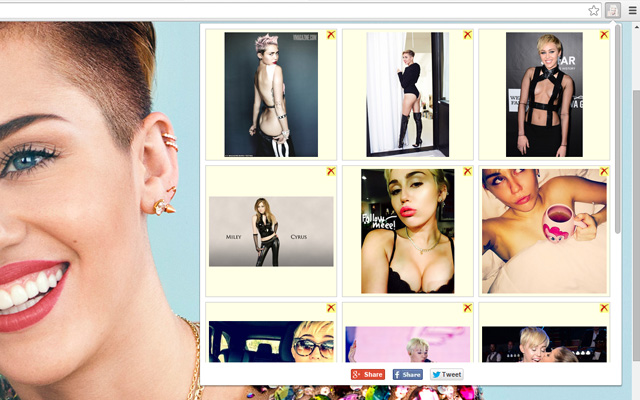This screenshot has width=640, height=400.
Task: Remove the pink mug photo tile
Action: pyautogui.click(x=604, y=171)
